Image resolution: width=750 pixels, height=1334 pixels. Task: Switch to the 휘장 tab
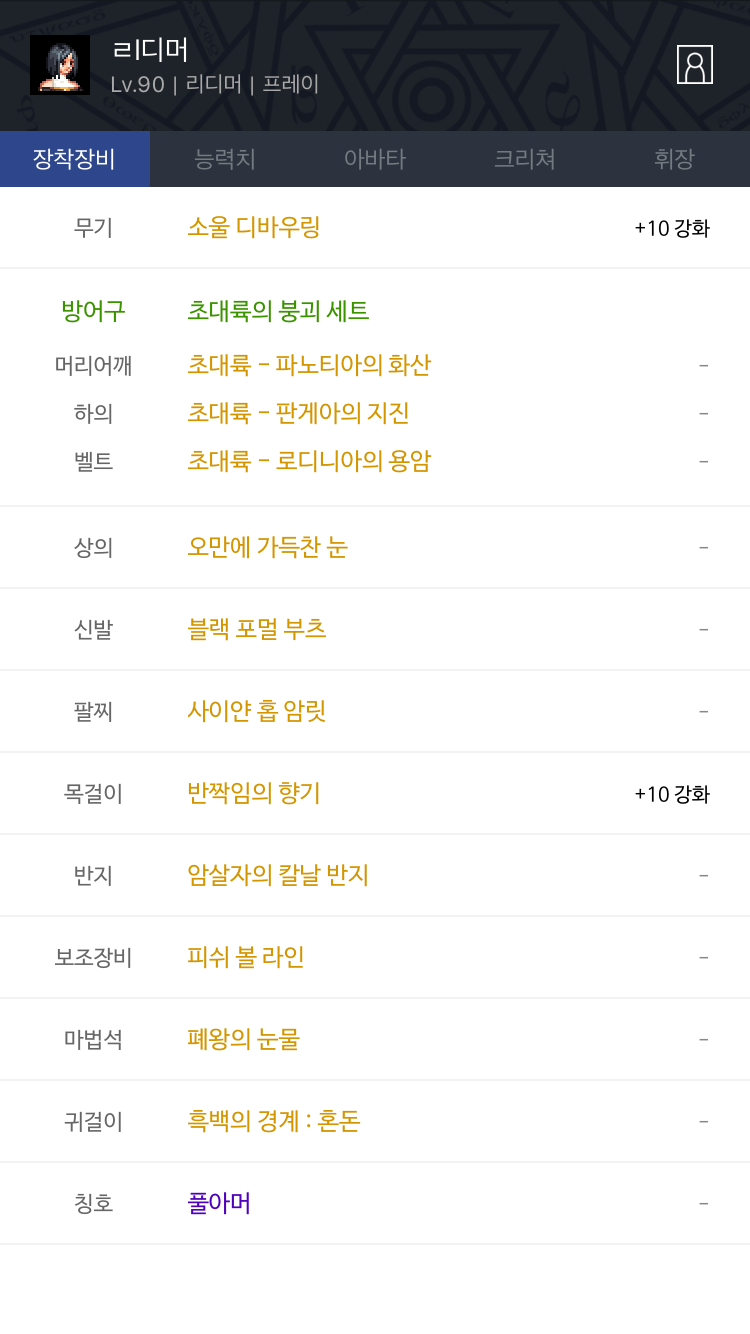tap(675, 159)
